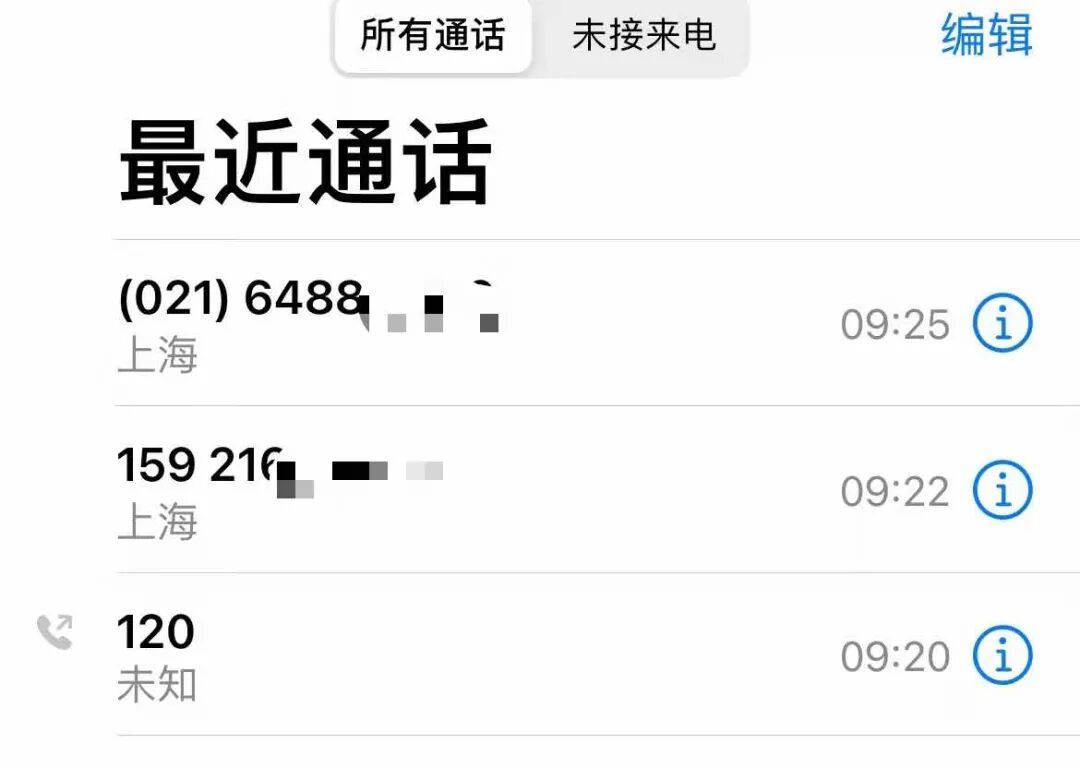
Task: Tap 编辑 to edit recent calls
Action: click(x=986, y=35)
